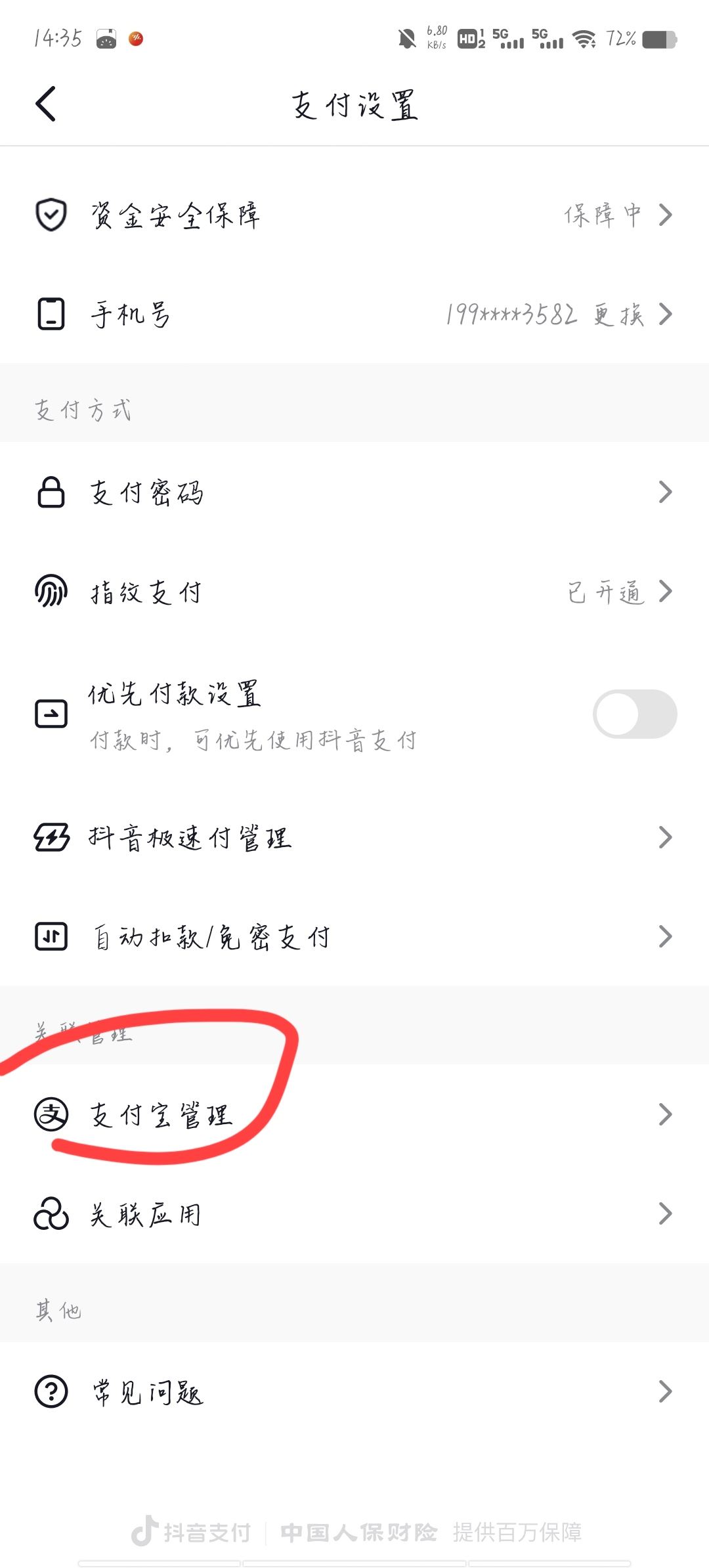Open 支付宝管理

click(354, 1115)
